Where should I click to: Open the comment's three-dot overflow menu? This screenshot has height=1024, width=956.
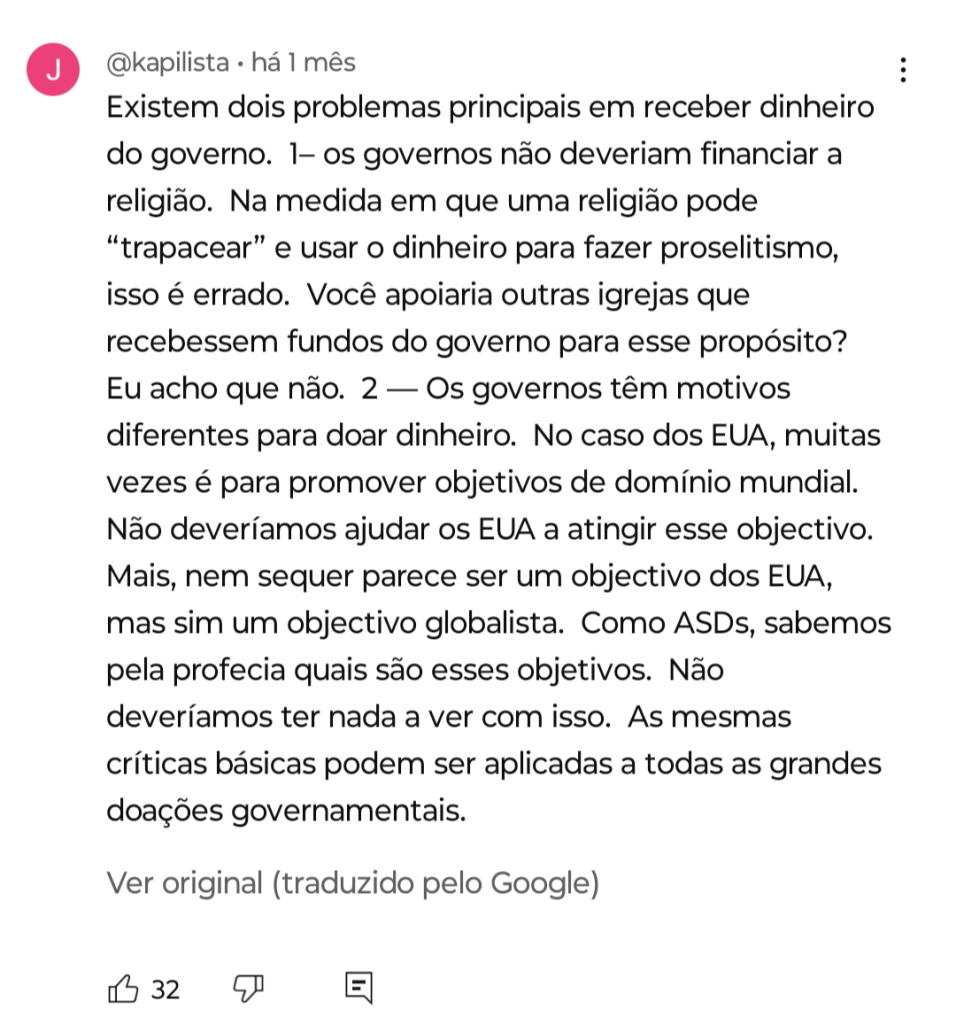pyautogui.click(x=903, y=70)
